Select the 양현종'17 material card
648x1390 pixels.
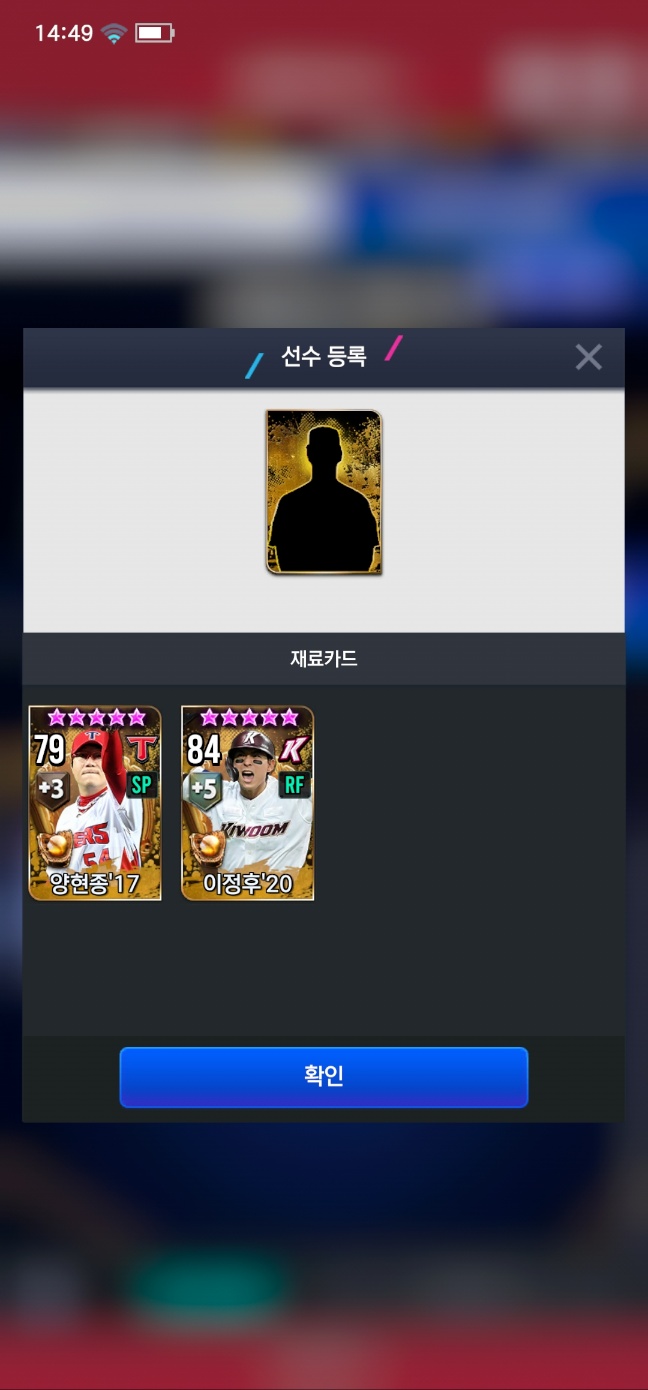click(x=95, y=802)
